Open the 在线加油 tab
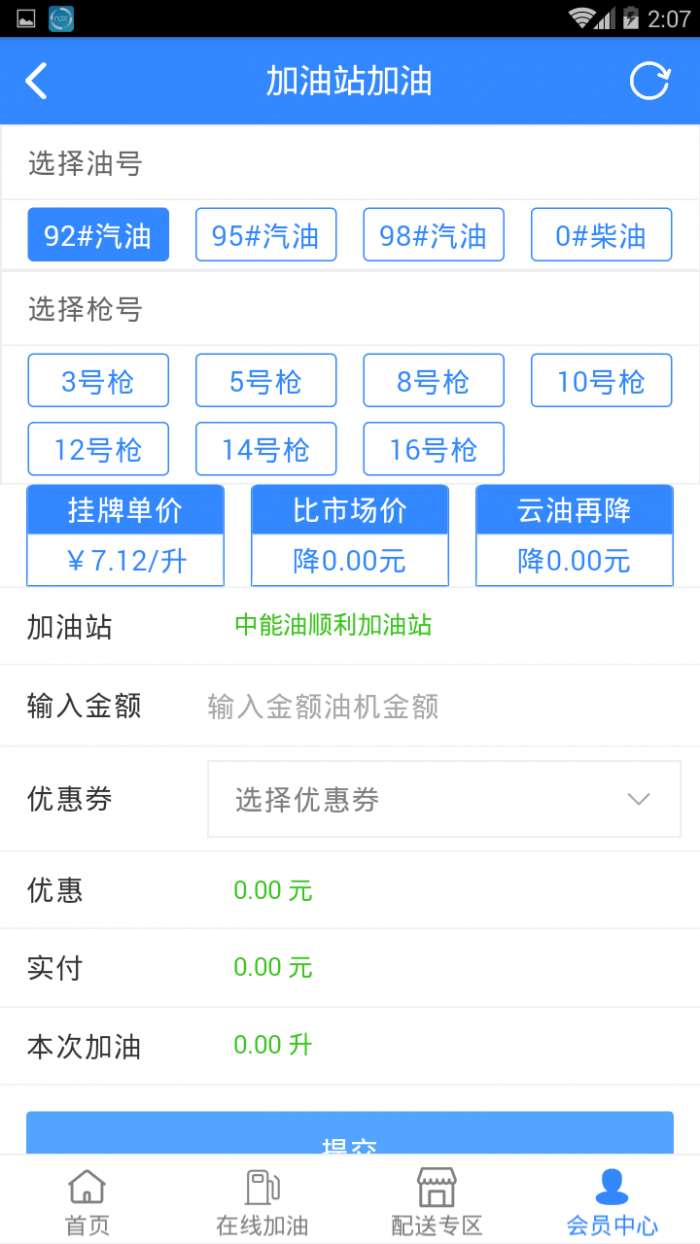700x1244 pixels. pos(262,1203)
